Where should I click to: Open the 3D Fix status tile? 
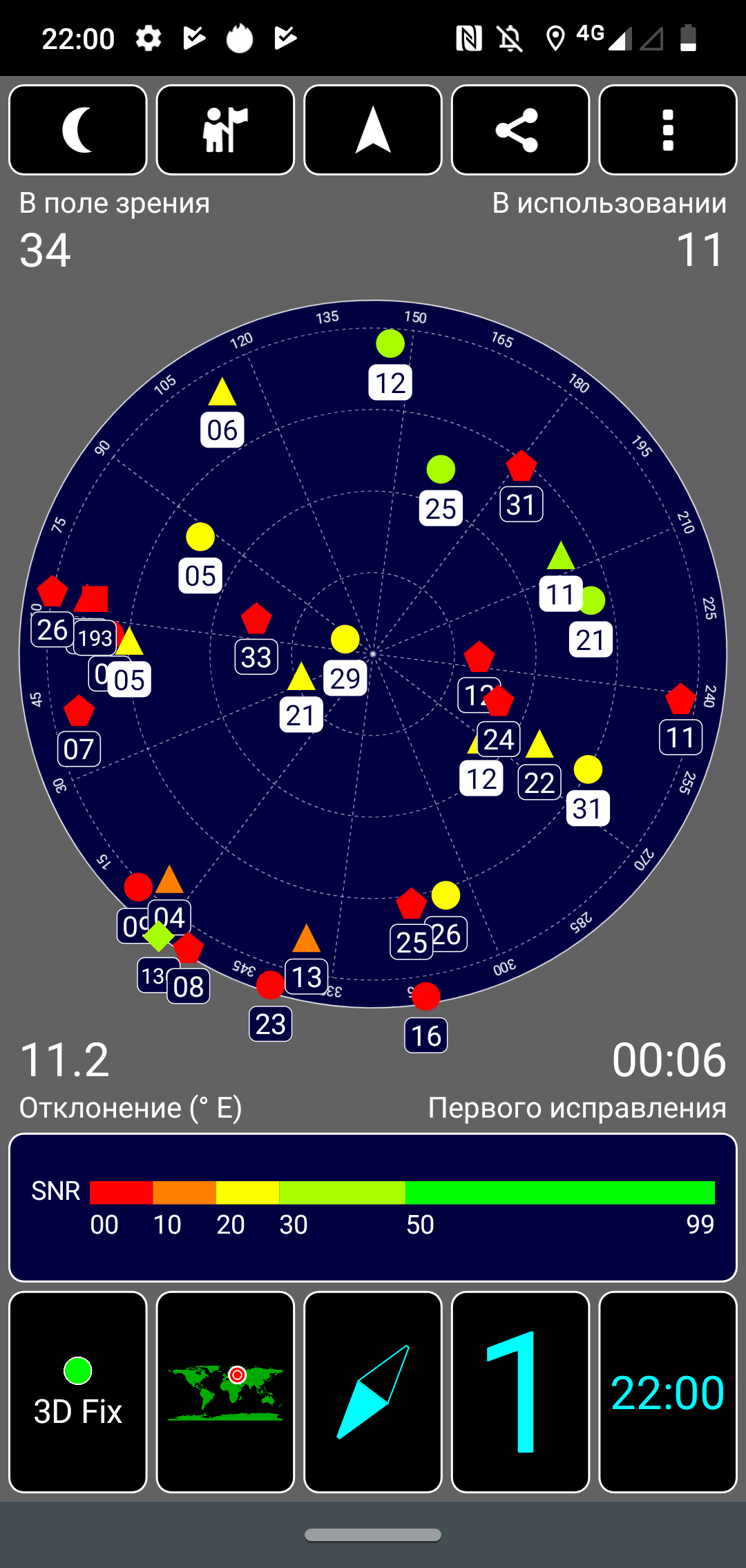[x=78, y=1391]
